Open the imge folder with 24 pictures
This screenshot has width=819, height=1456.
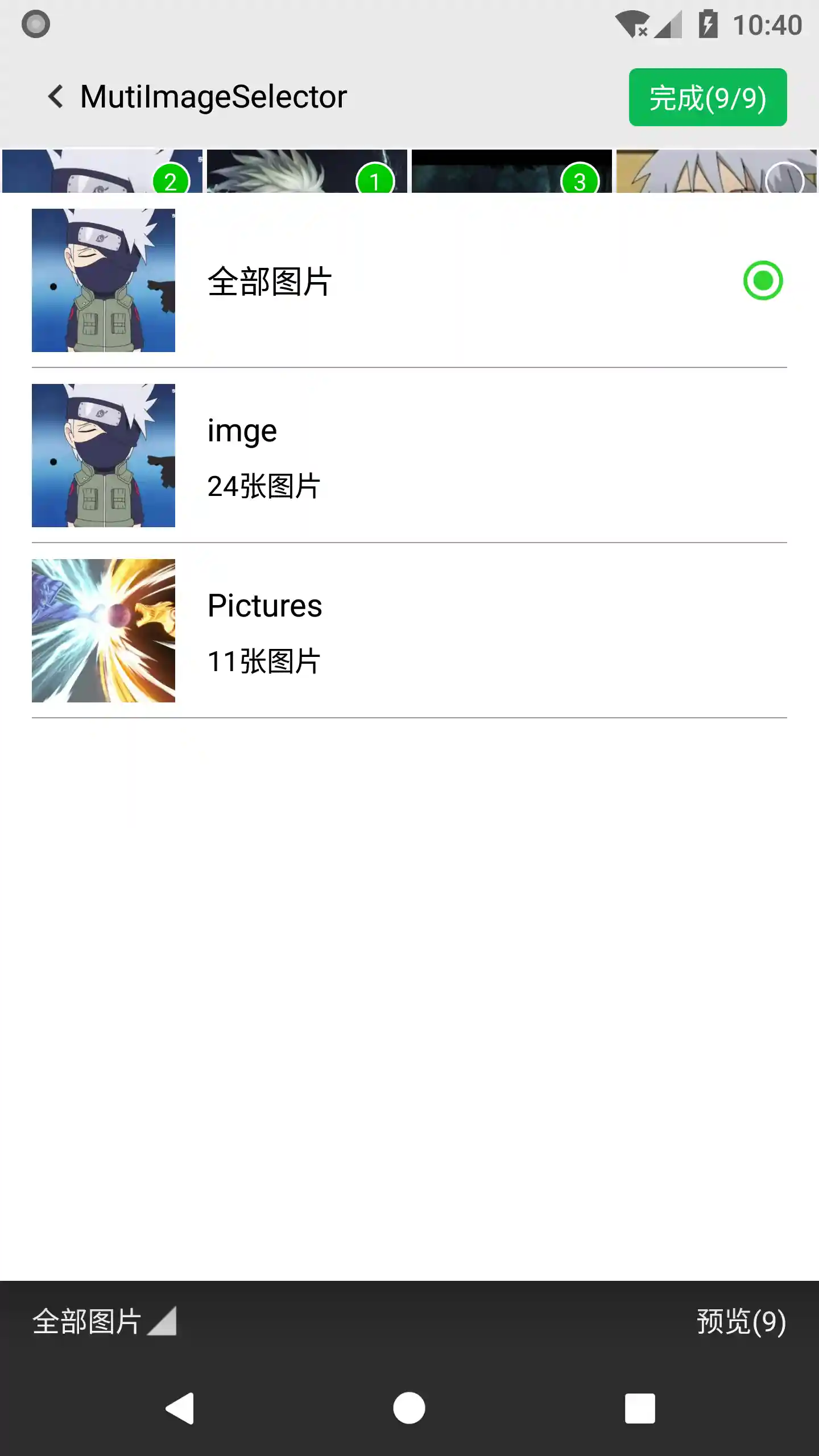(x=409, y=456)
